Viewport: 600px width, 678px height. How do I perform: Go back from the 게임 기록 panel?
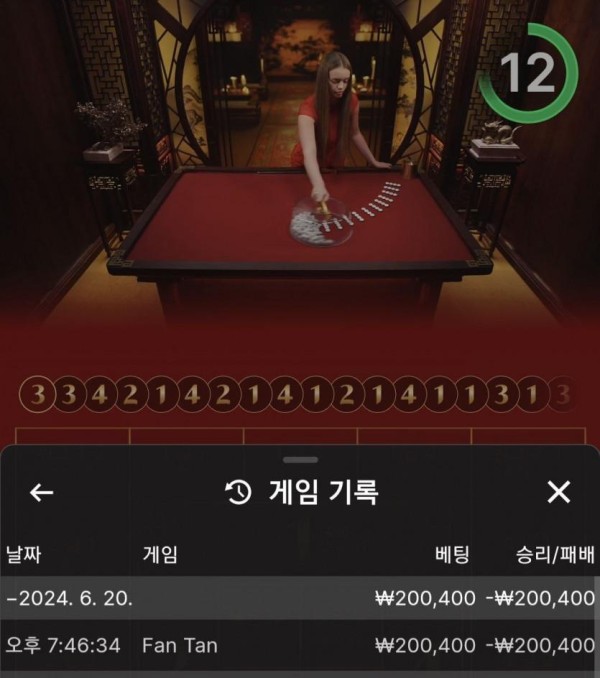41,492
